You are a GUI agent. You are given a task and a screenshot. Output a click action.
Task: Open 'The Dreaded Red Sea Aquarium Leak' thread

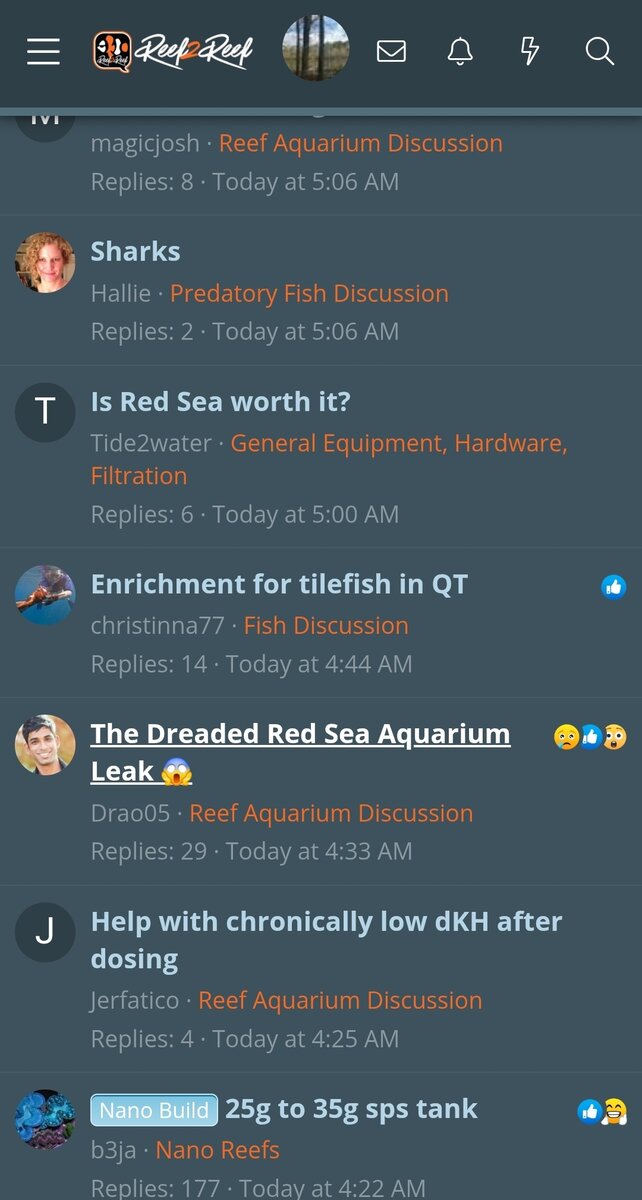click(x=300, y=752)
